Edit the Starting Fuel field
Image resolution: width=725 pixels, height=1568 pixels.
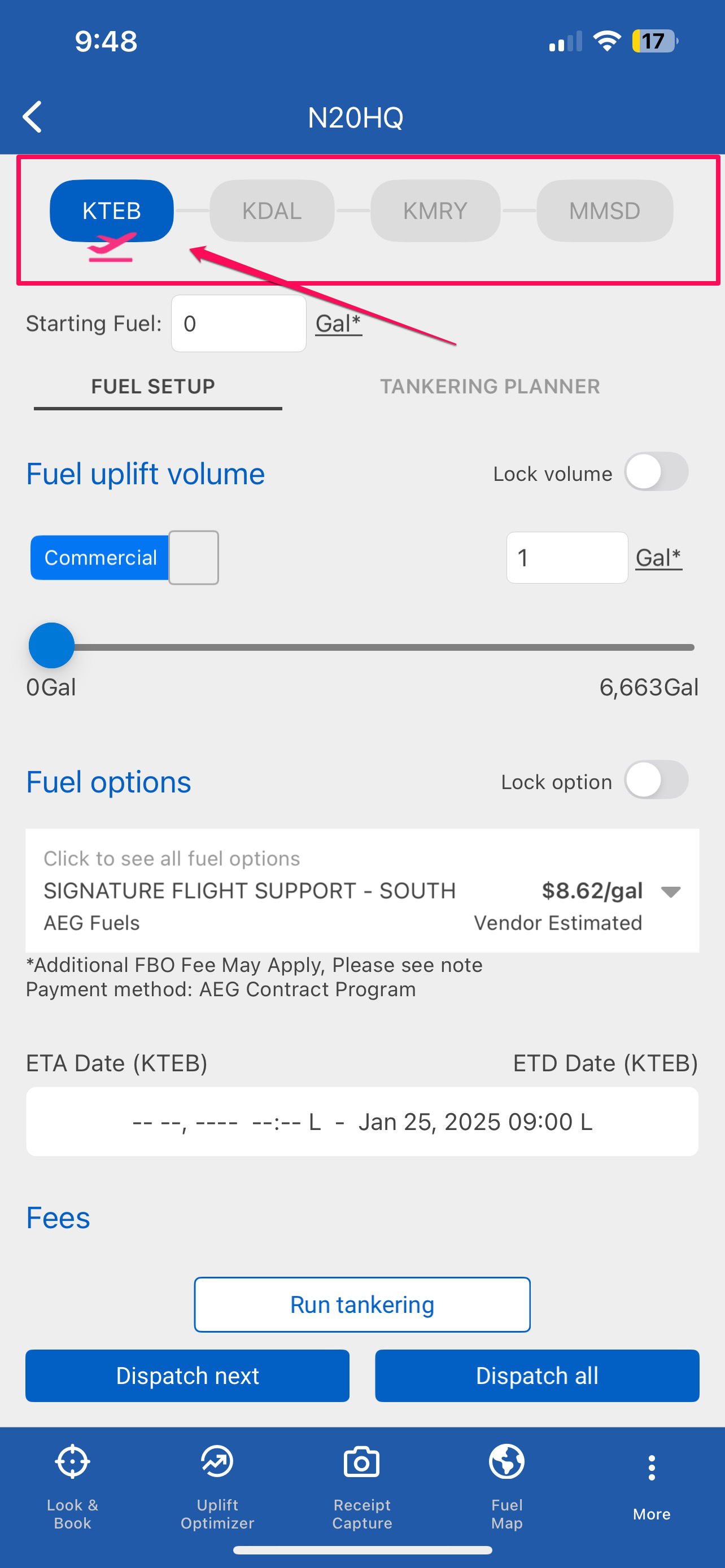tap(238, 323)
